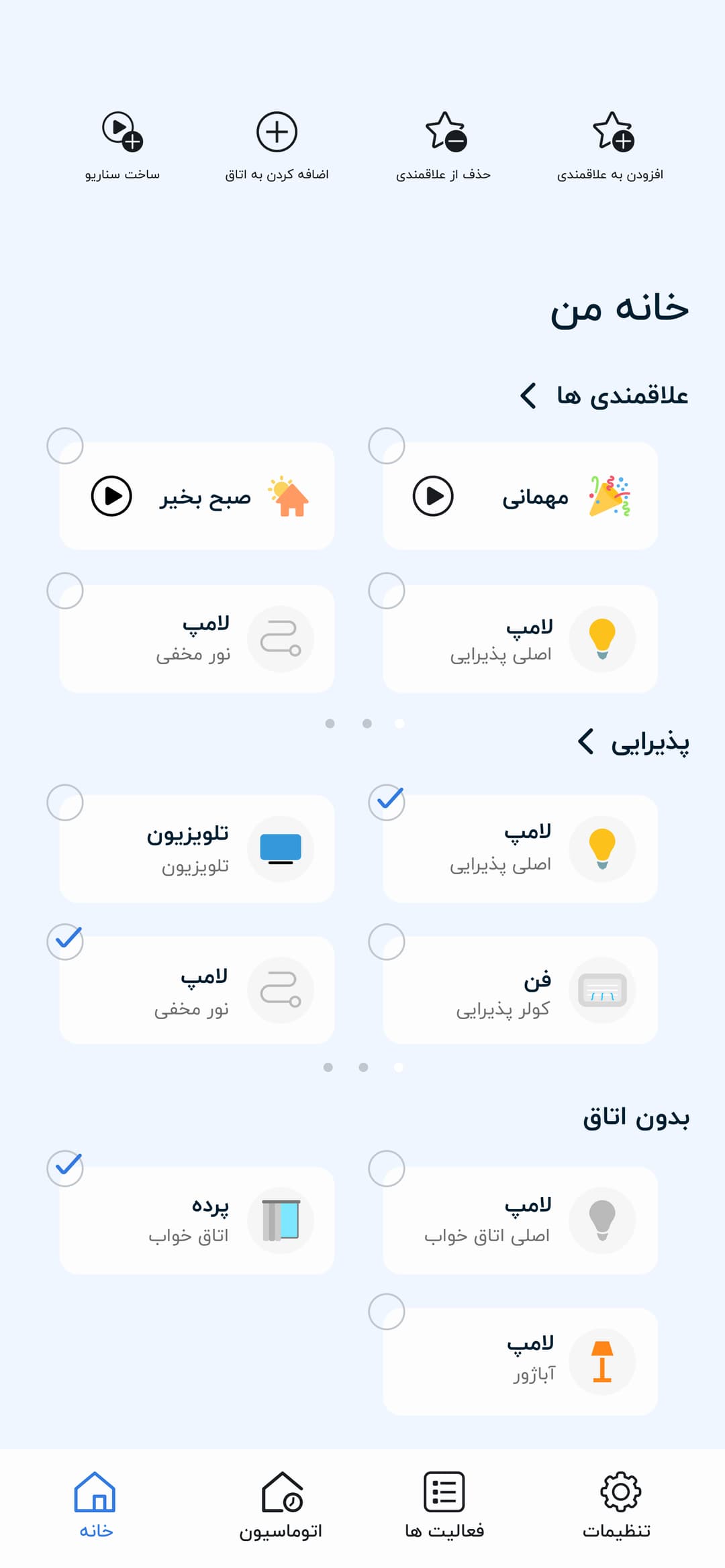The height and width of the screenshot is (1568, 725).
Task: Select the تلویزیون device checkbox
Action: 65,802
